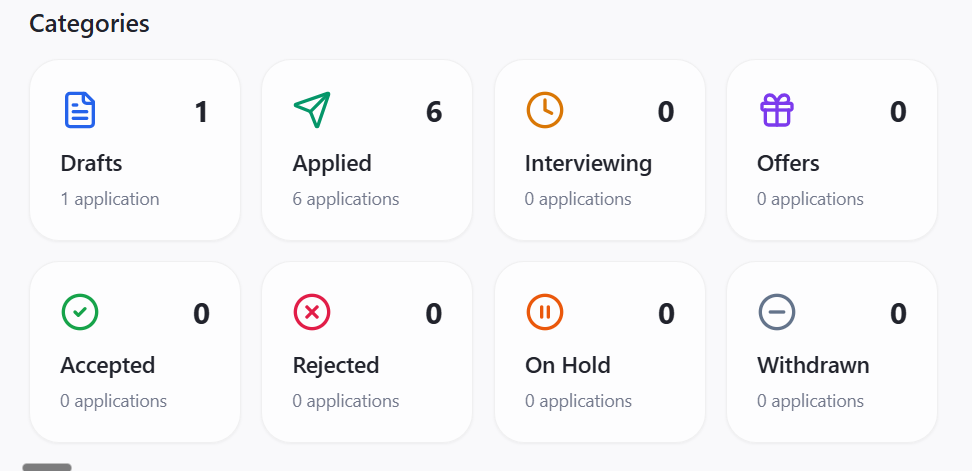
Task: Open the Applied category card
Action: (366, 150)
